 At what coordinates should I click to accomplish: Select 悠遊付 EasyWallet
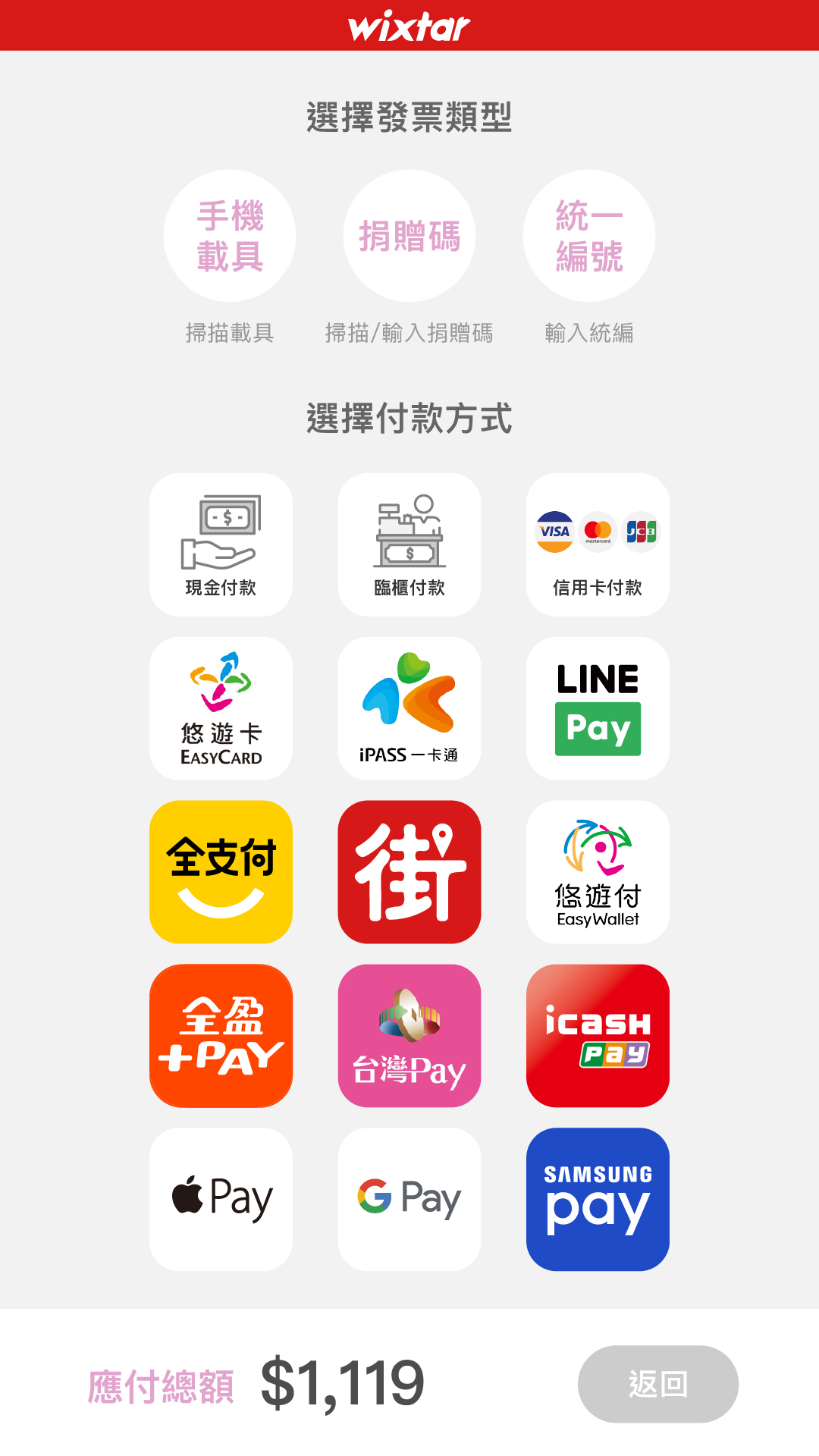click(x=598, y=872)
